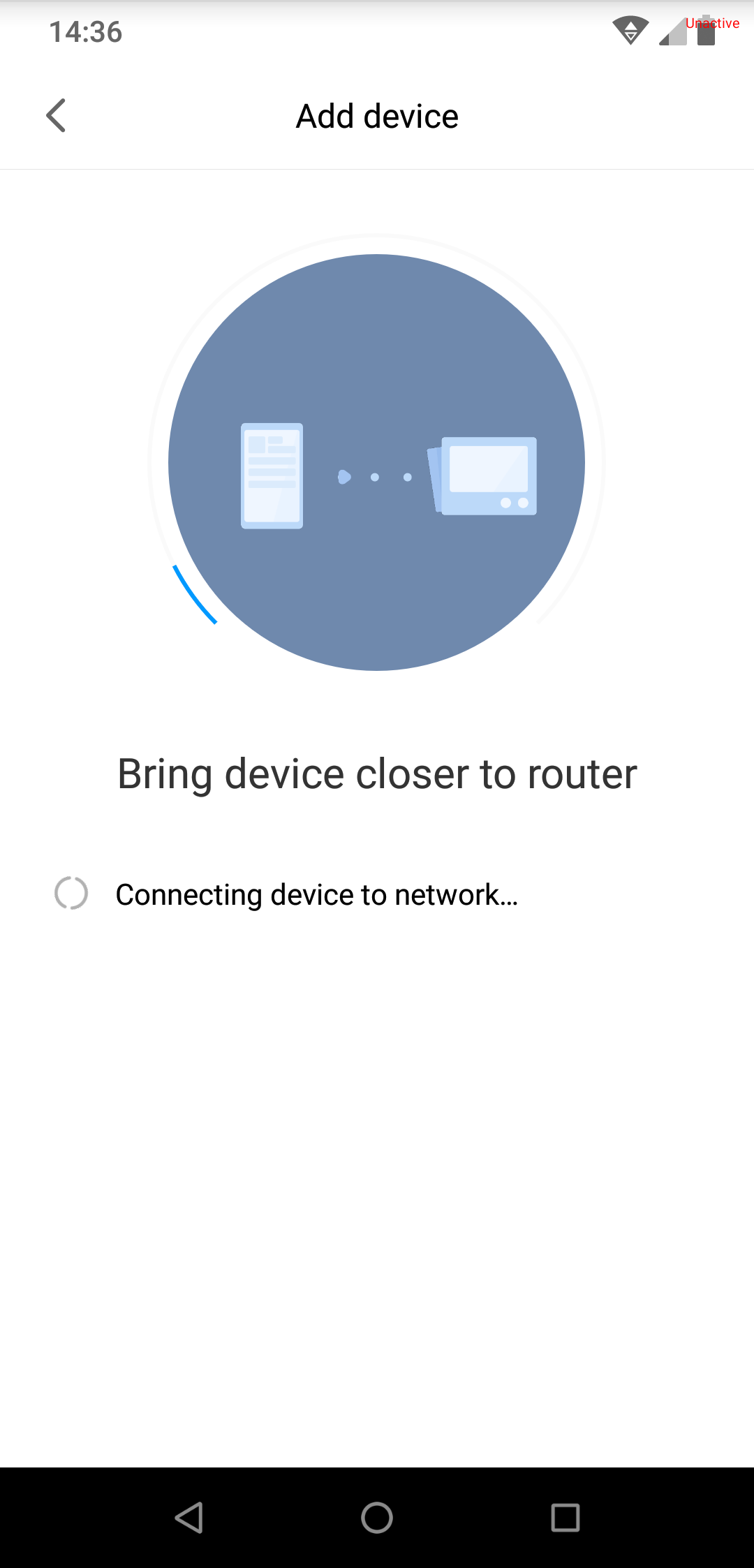The width and height of the screenshot is (754, 1568).
Task: Go to the home screen
Action: point(377,1517)
